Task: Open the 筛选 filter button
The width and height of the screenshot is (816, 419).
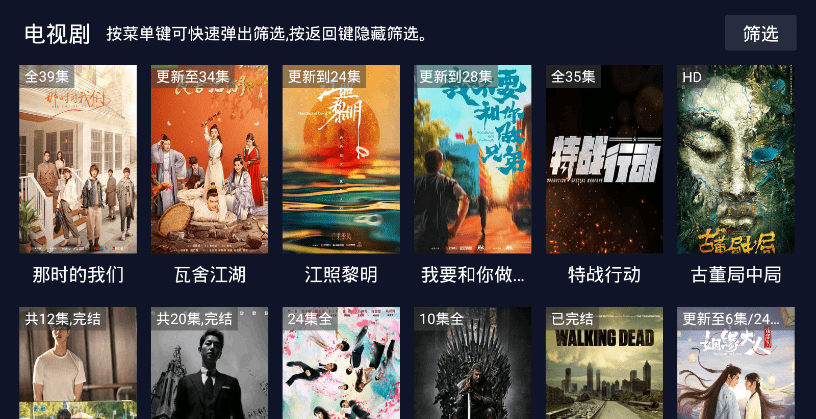Action: click(x=760, y=33)
